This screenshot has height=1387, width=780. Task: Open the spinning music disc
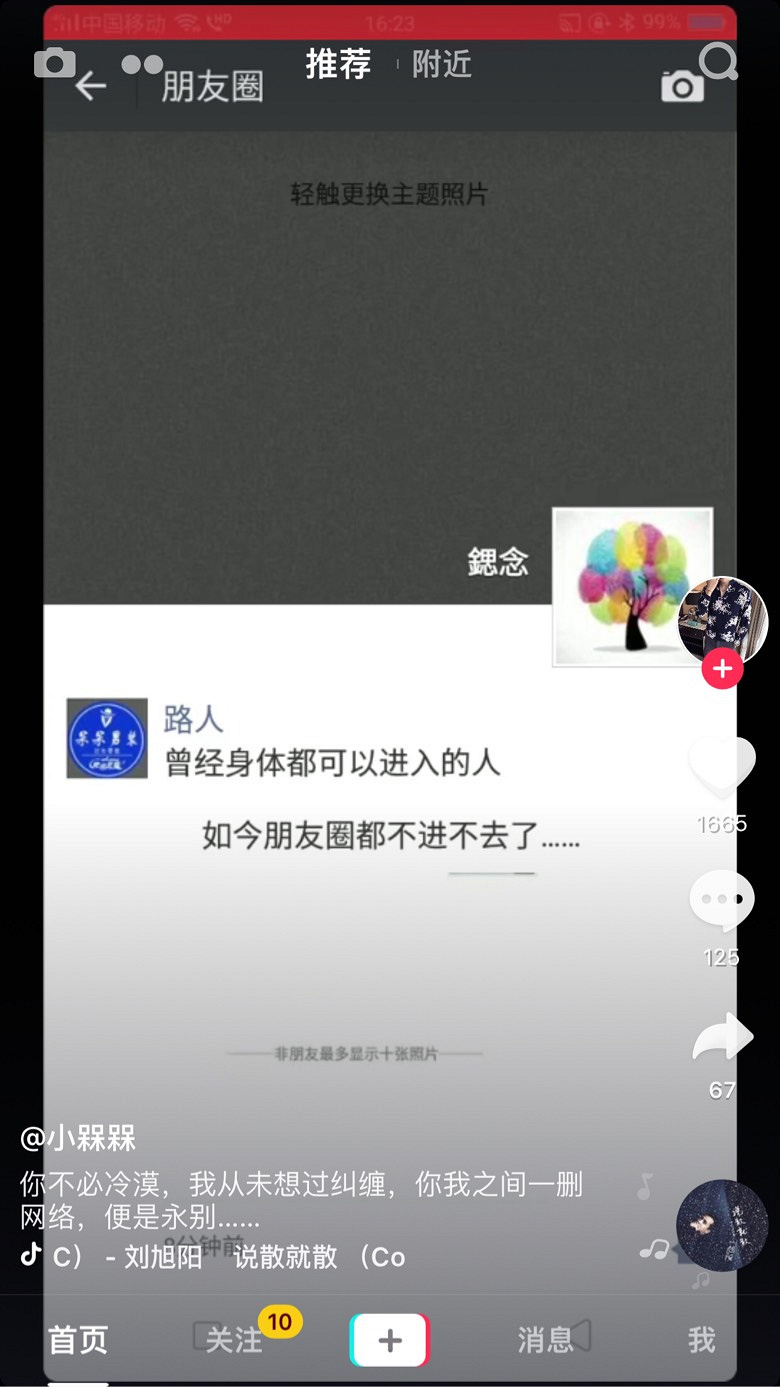tap(722, 1224)
